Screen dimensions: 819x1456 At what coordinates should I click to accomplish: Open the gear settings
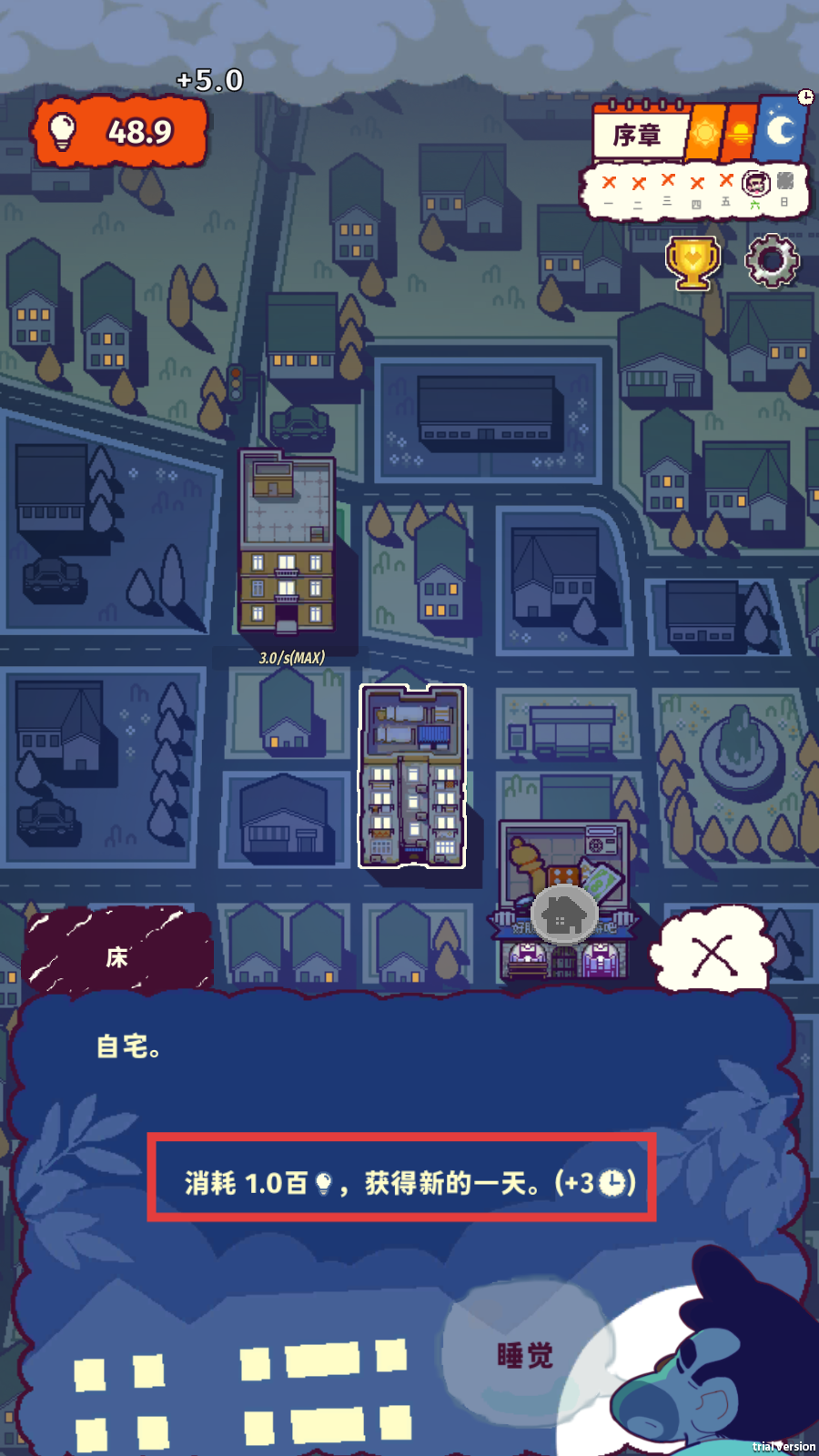pos(772,261)
